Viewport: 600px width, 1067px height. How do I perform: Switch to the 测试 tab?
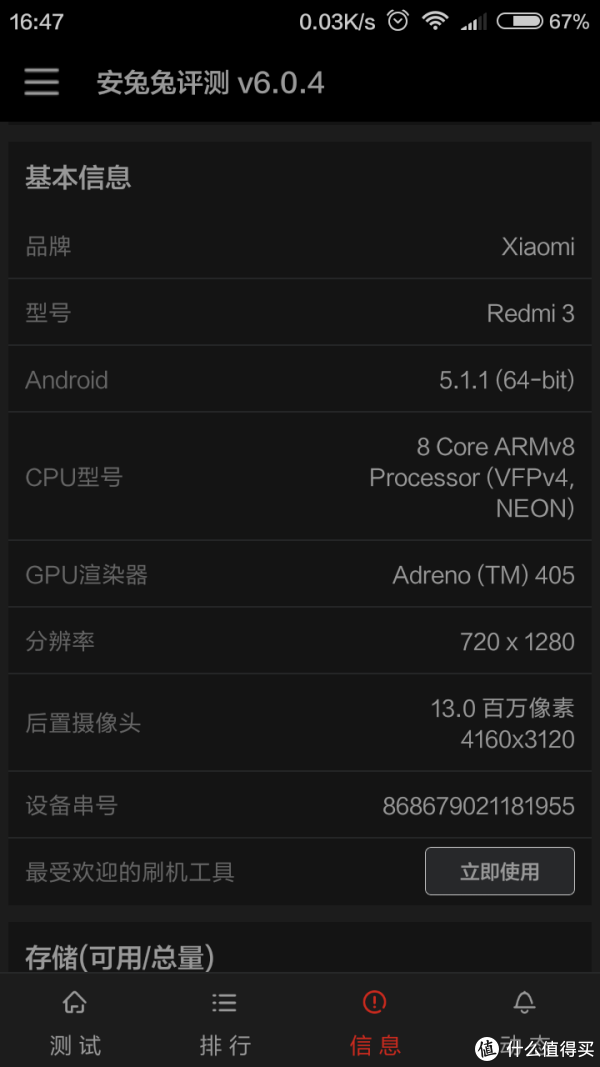[75, 1022]
